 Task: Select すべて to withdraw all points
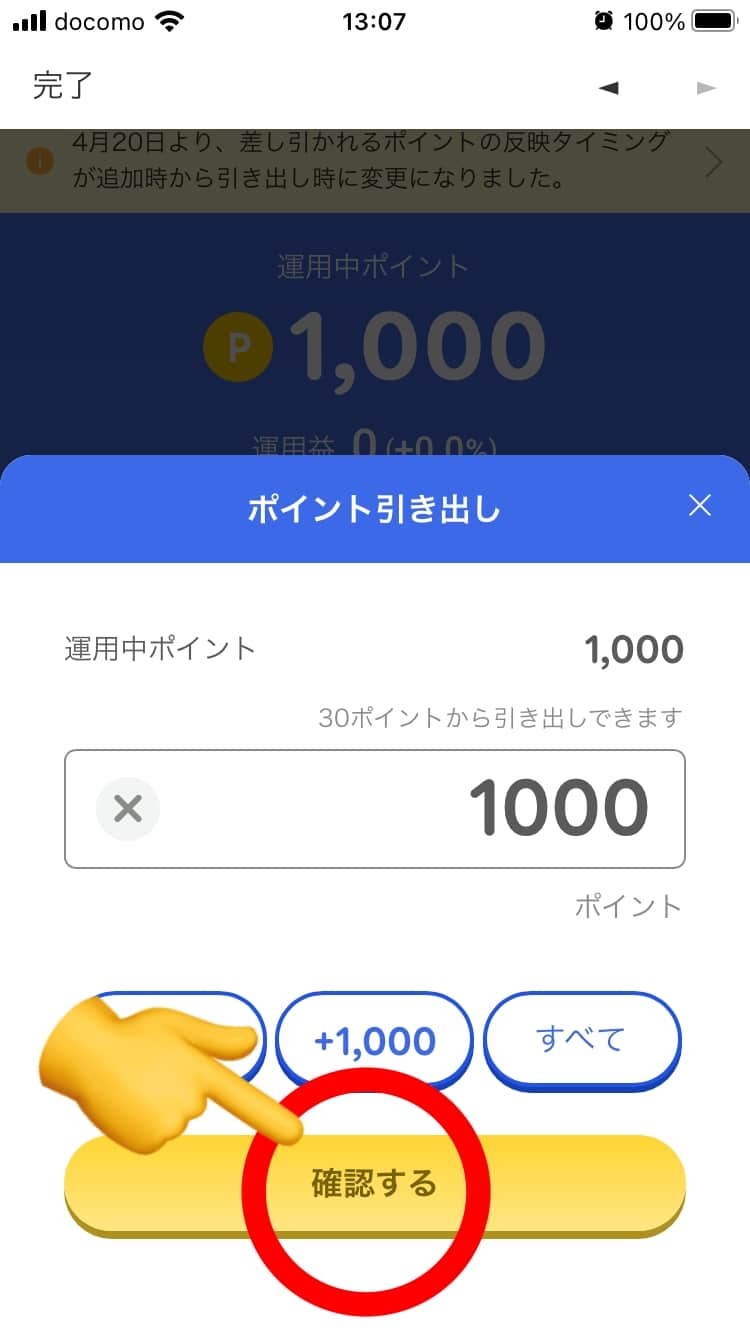[582, 1040]
